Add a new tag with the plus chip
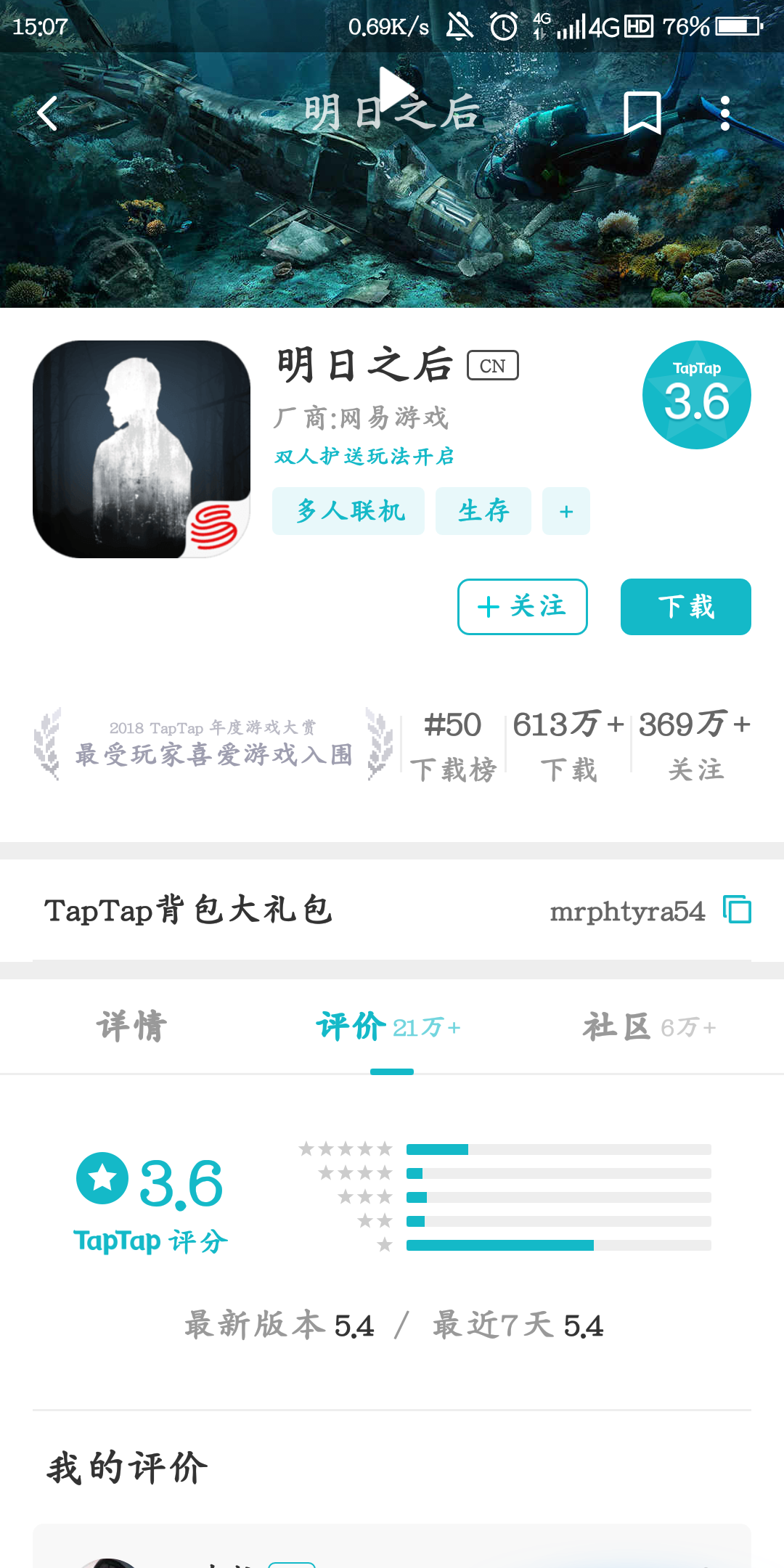The image size is (784, 1568). pos(566,511)
